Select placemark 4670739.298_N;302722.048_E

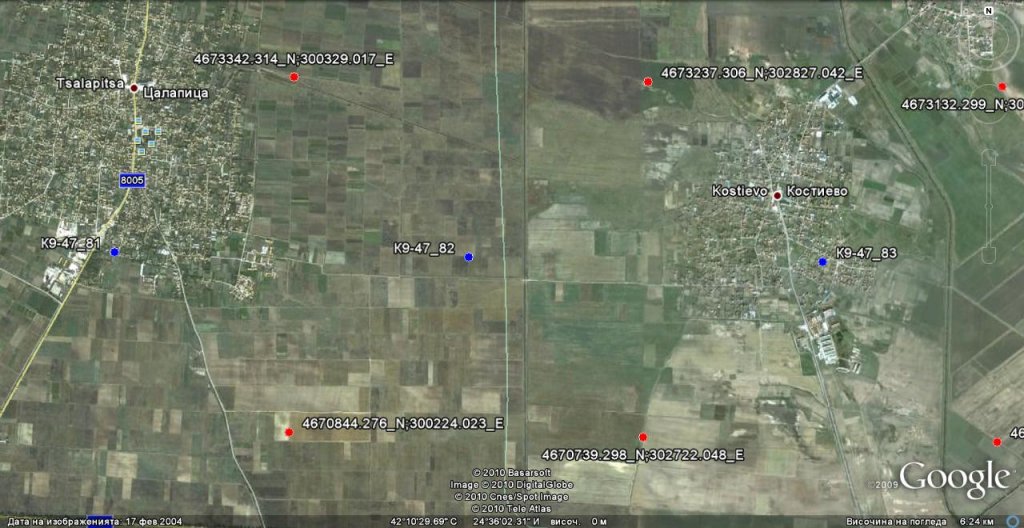click(643, 436)
